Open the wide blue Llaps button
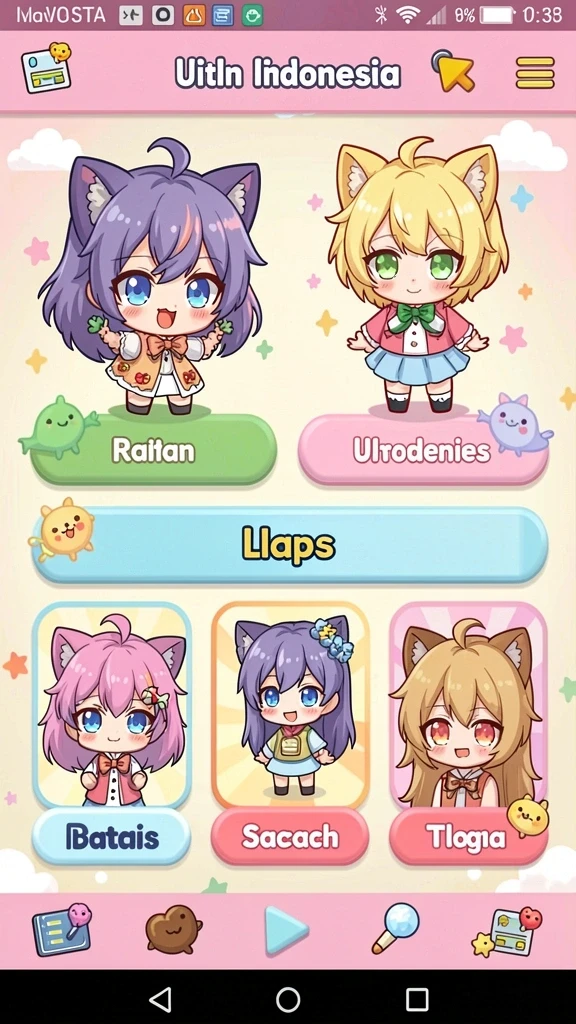This screenshot has height=1024, width=576. (x=289, y=545)
